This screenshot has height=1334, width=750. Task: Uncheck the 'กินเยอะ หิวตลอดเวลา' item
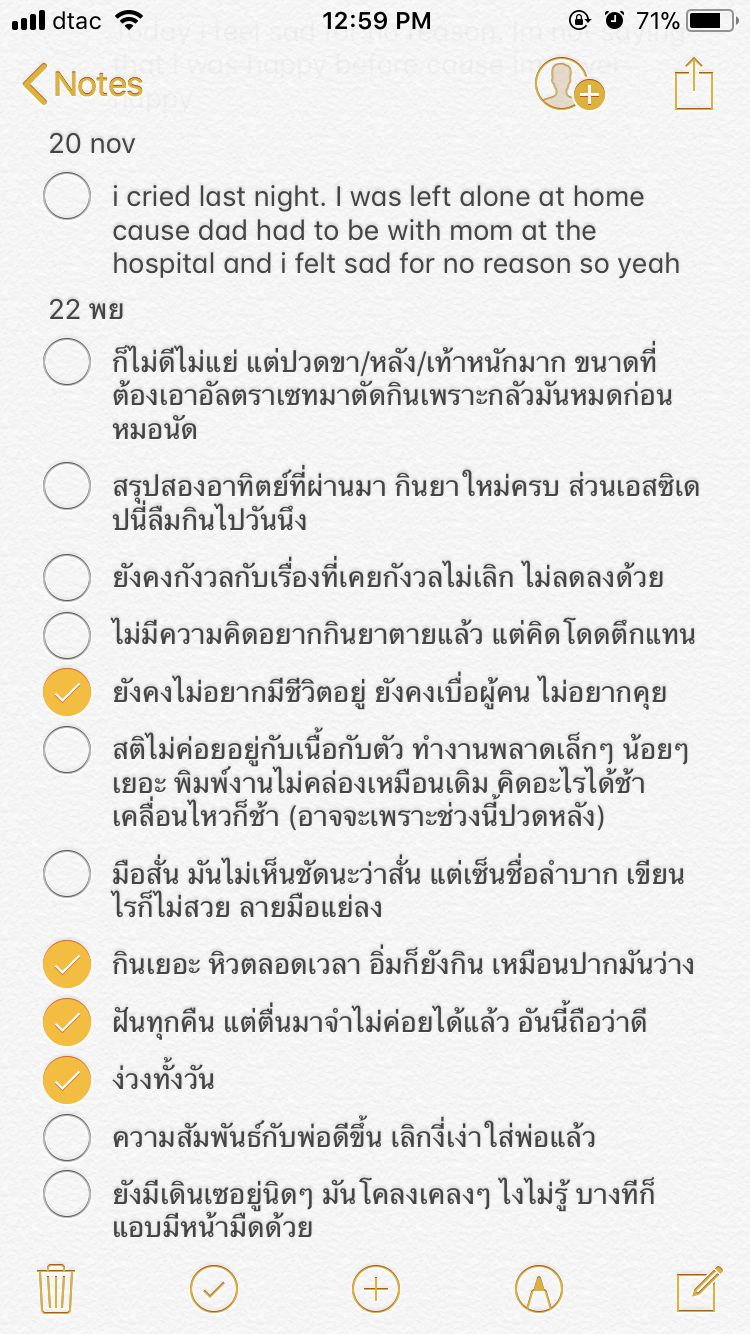67,964
